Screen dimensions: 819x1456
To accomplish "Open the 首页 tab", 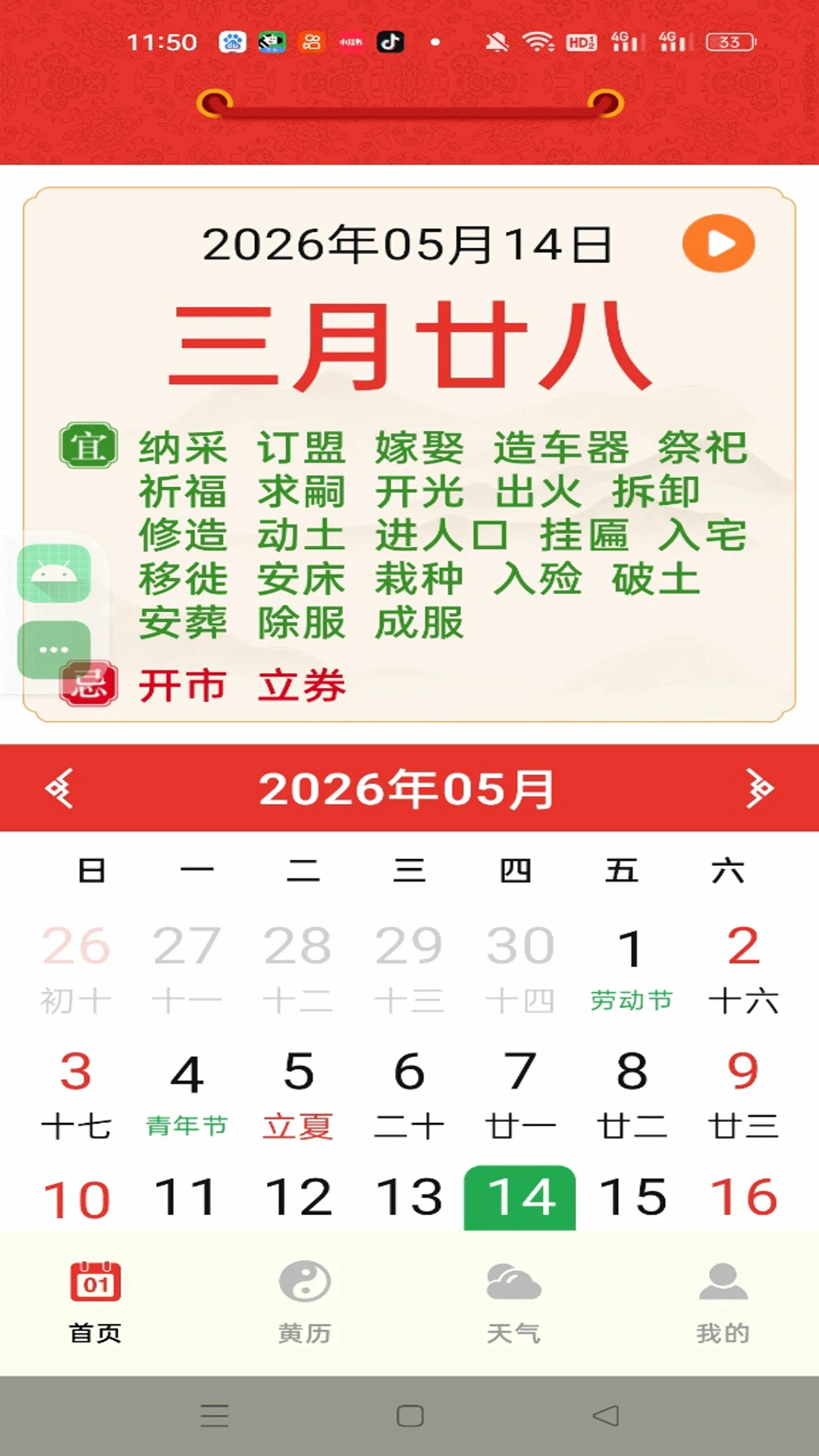I will point(96,1301).
